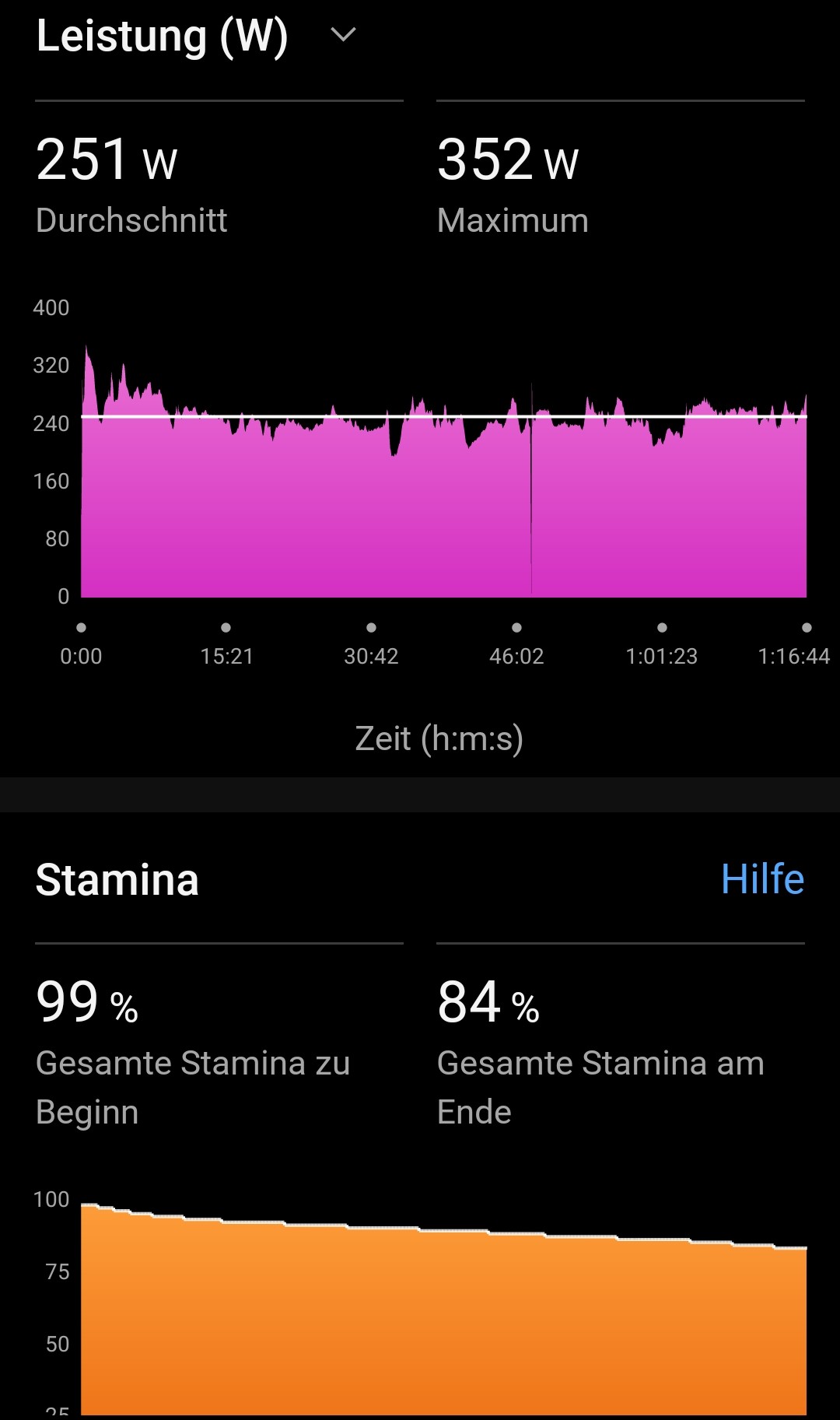Open the Hilfe link for Stamina

click(x=761, y=879)
